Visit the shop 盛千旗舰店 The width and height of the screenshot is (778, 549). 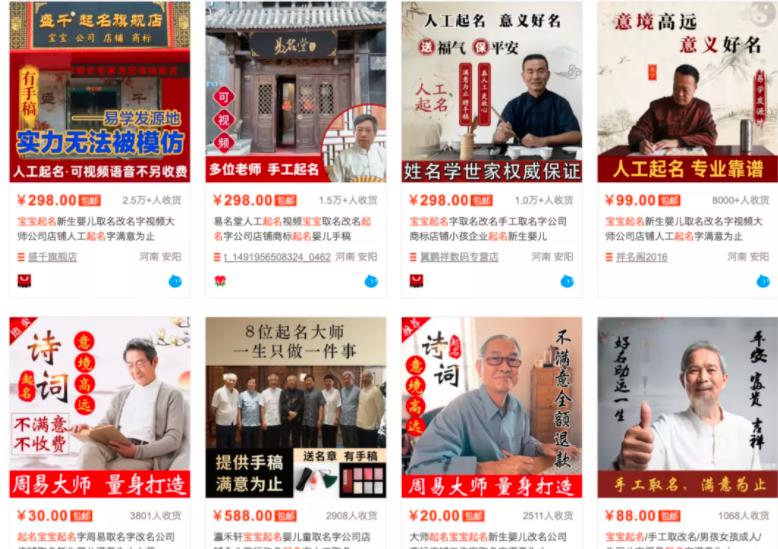click(52, 257)
